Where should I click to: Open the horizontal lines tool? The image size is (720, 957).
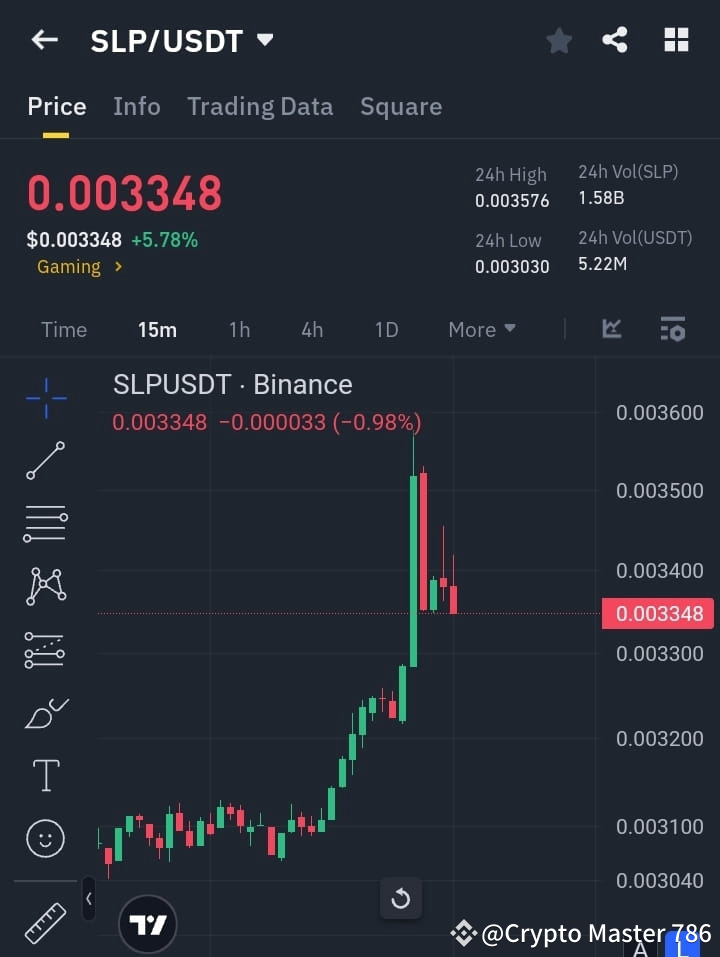pyautogui.click(x=44, y=524)
